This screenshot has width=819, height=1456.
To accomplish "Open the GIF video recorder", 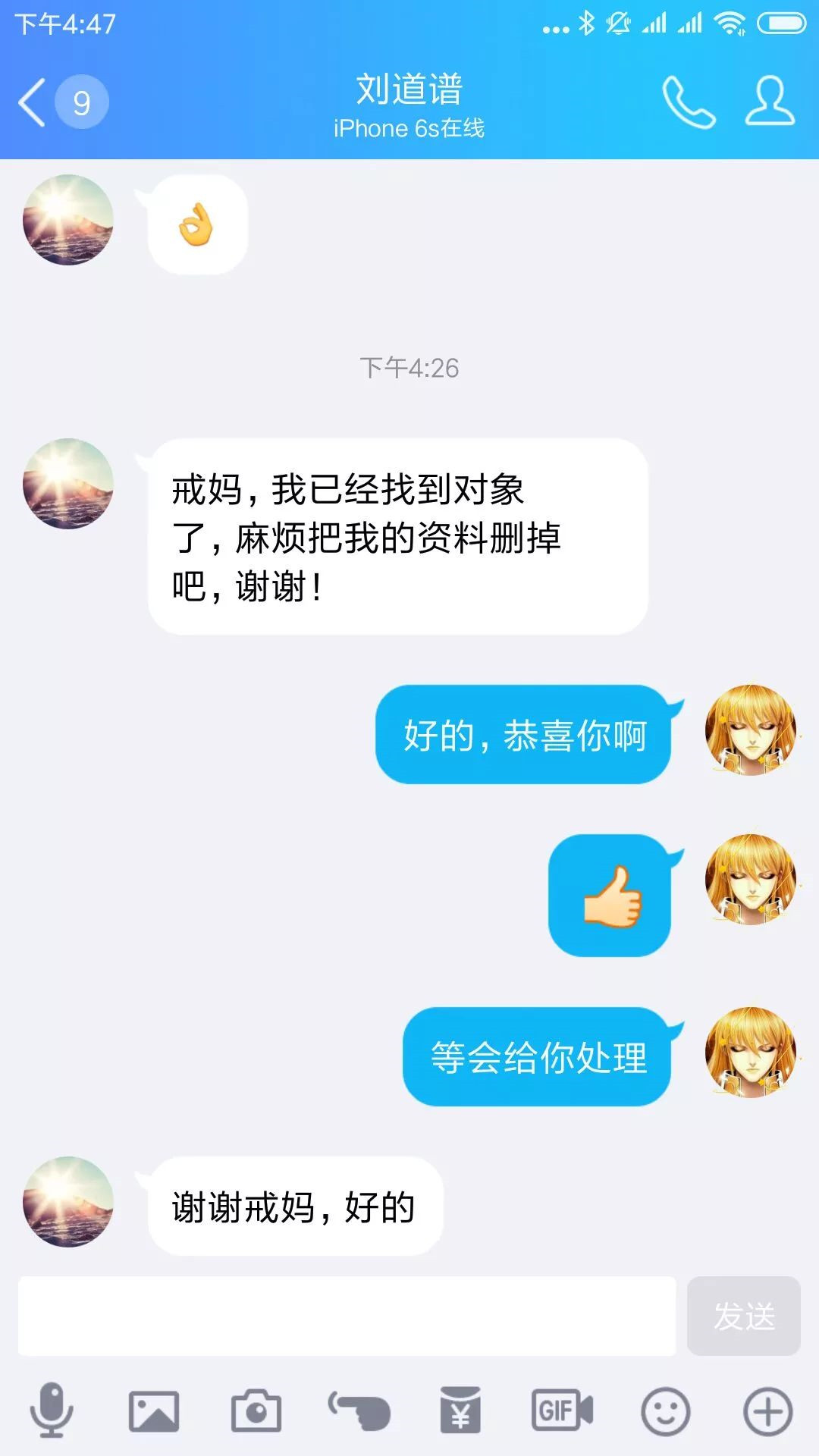I will click(562, 1411).
